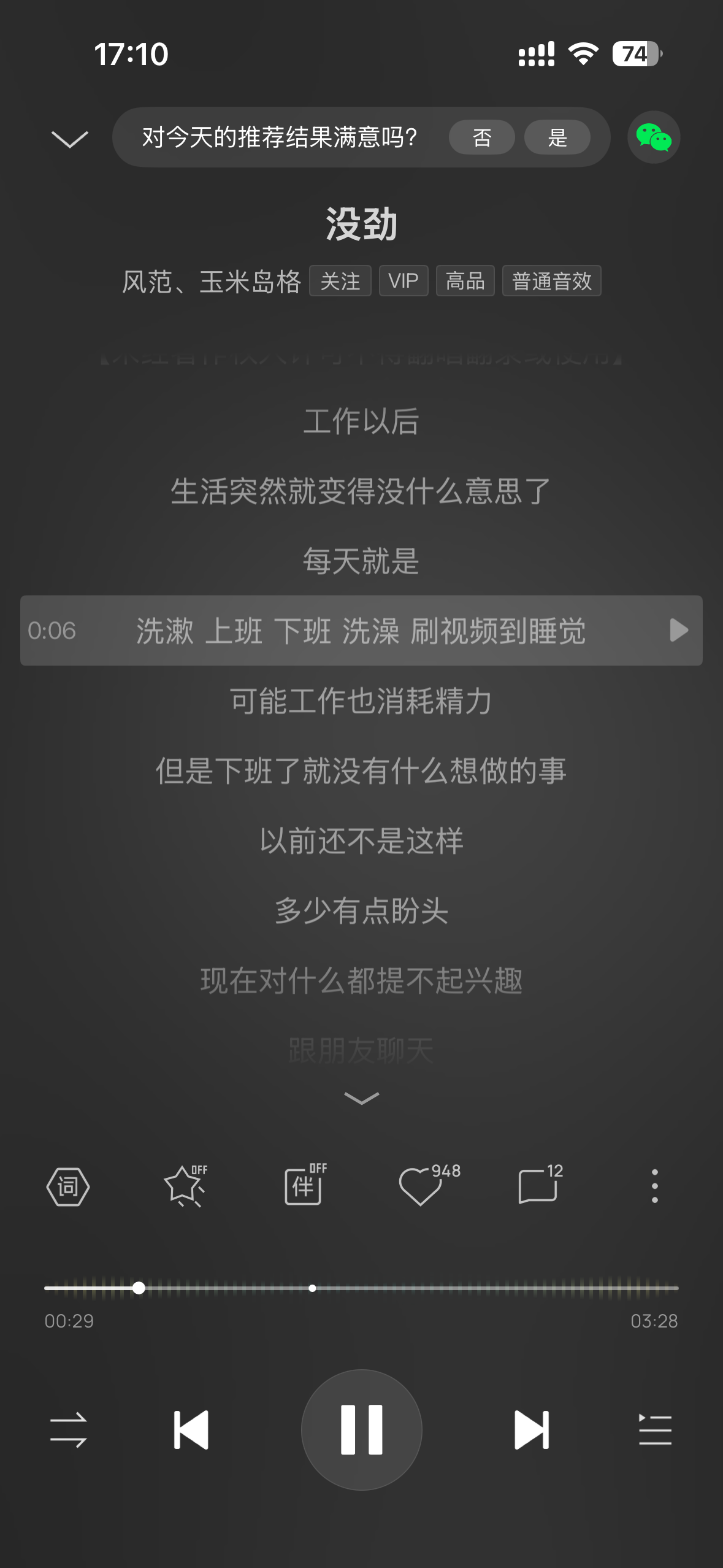Screen dimensions: 723x1568
Task: Open sound effects via 普通音效
Action: tap(551, 282)
